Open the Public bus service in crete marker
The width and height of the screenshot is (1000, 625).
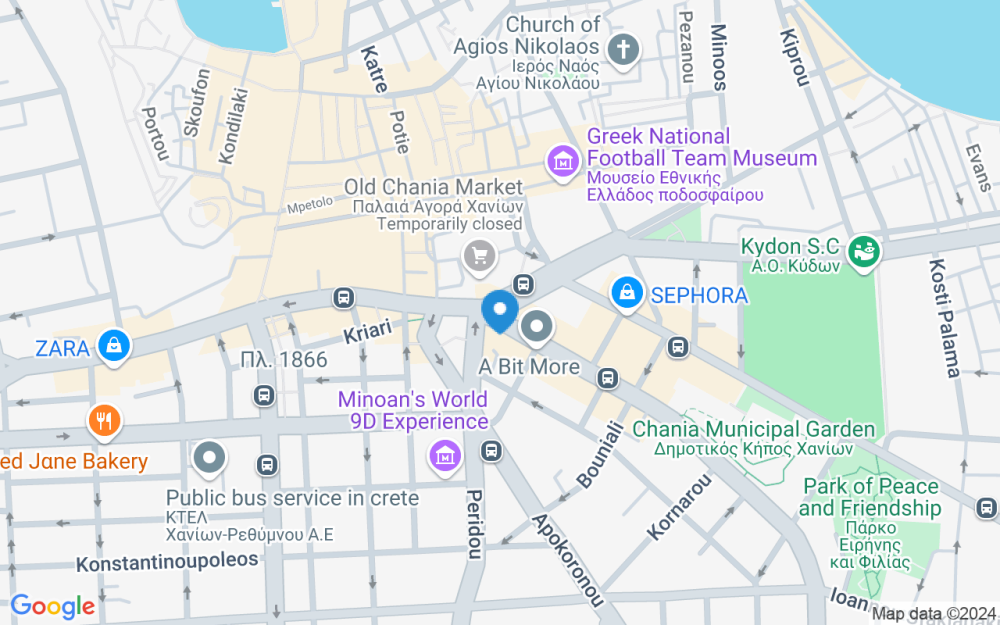point(210,459)
